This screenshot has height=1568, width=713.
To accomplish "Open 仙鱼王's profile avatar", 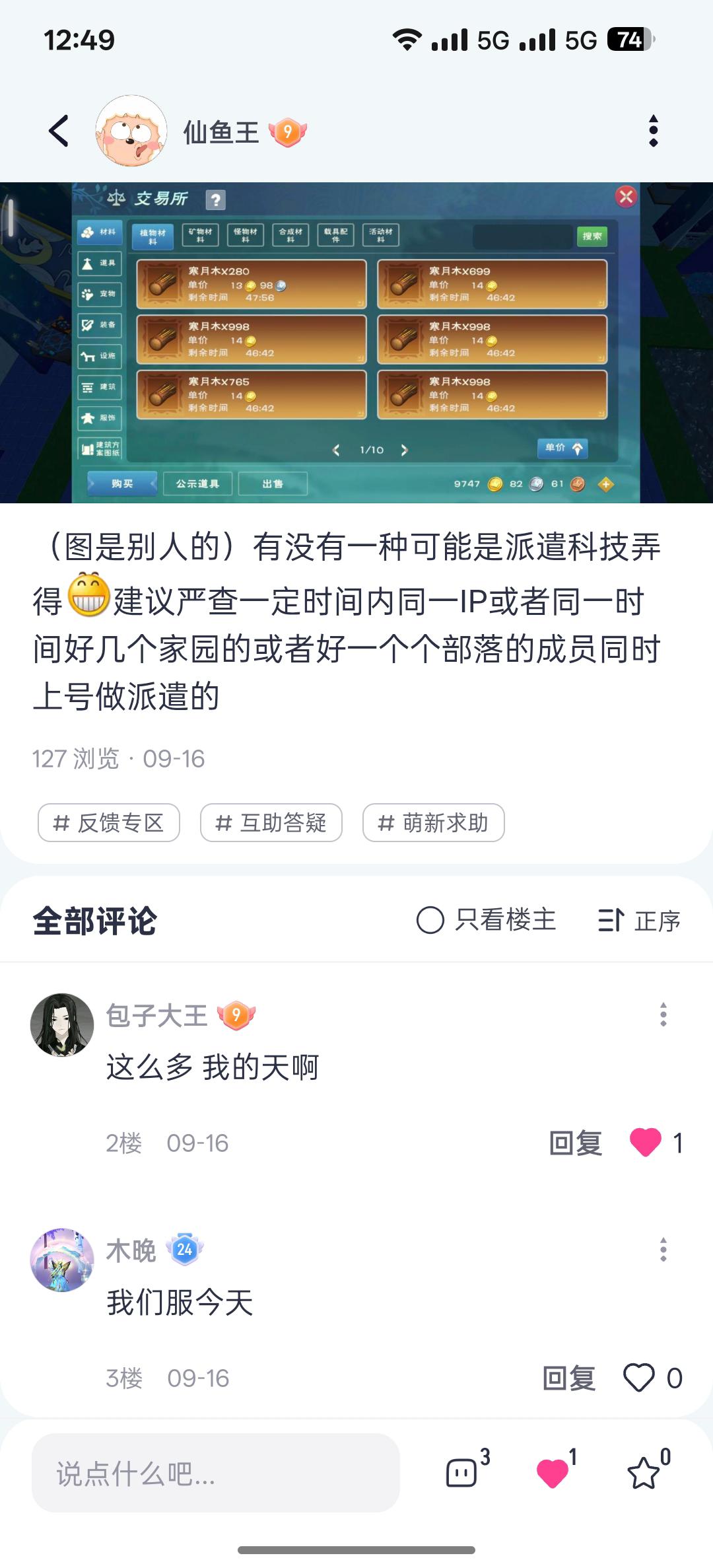I will 131,131.
